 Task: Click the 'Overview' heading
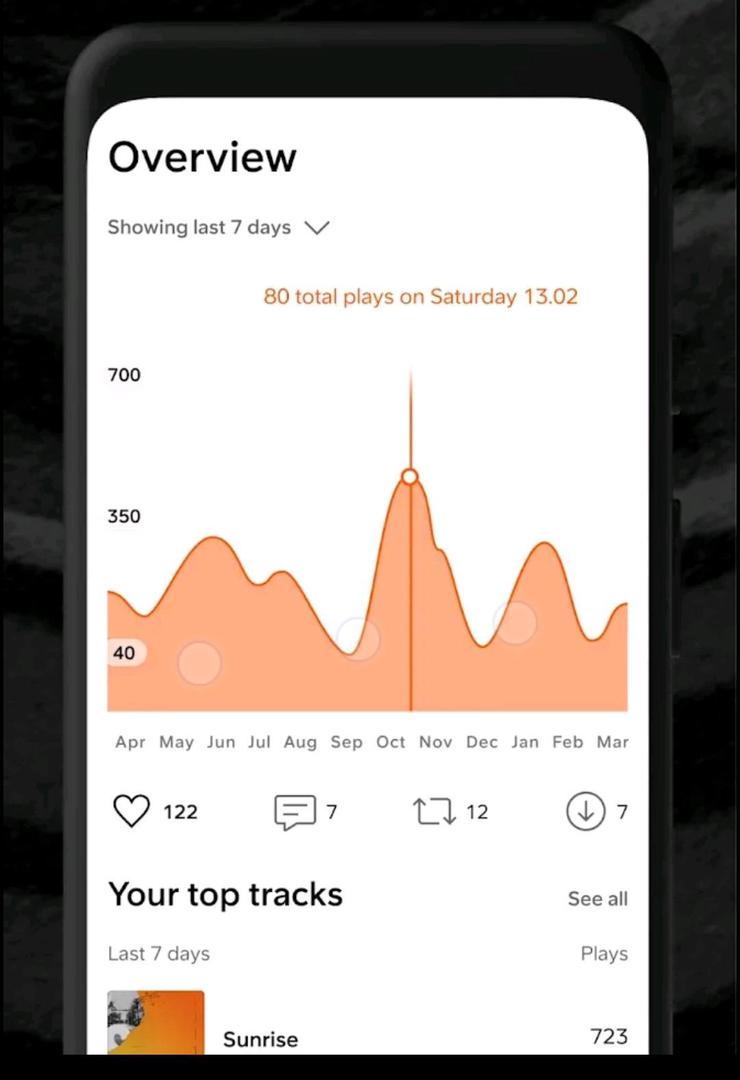pyautogui.click(x=202, y=156)
